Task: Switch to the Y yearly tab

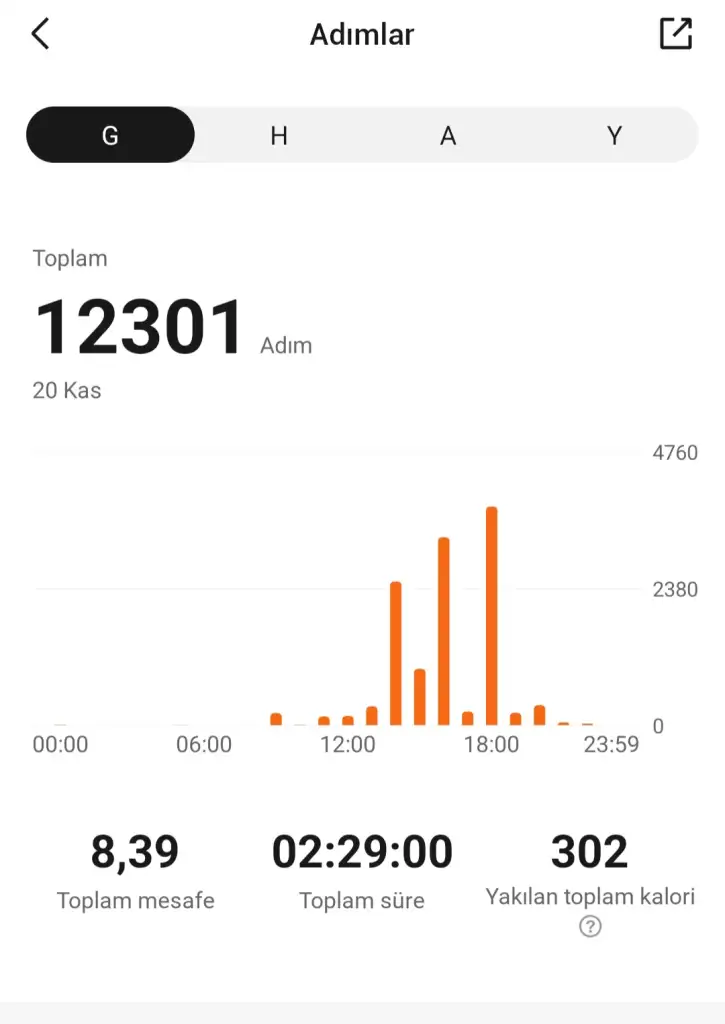Action: [615, 135]
